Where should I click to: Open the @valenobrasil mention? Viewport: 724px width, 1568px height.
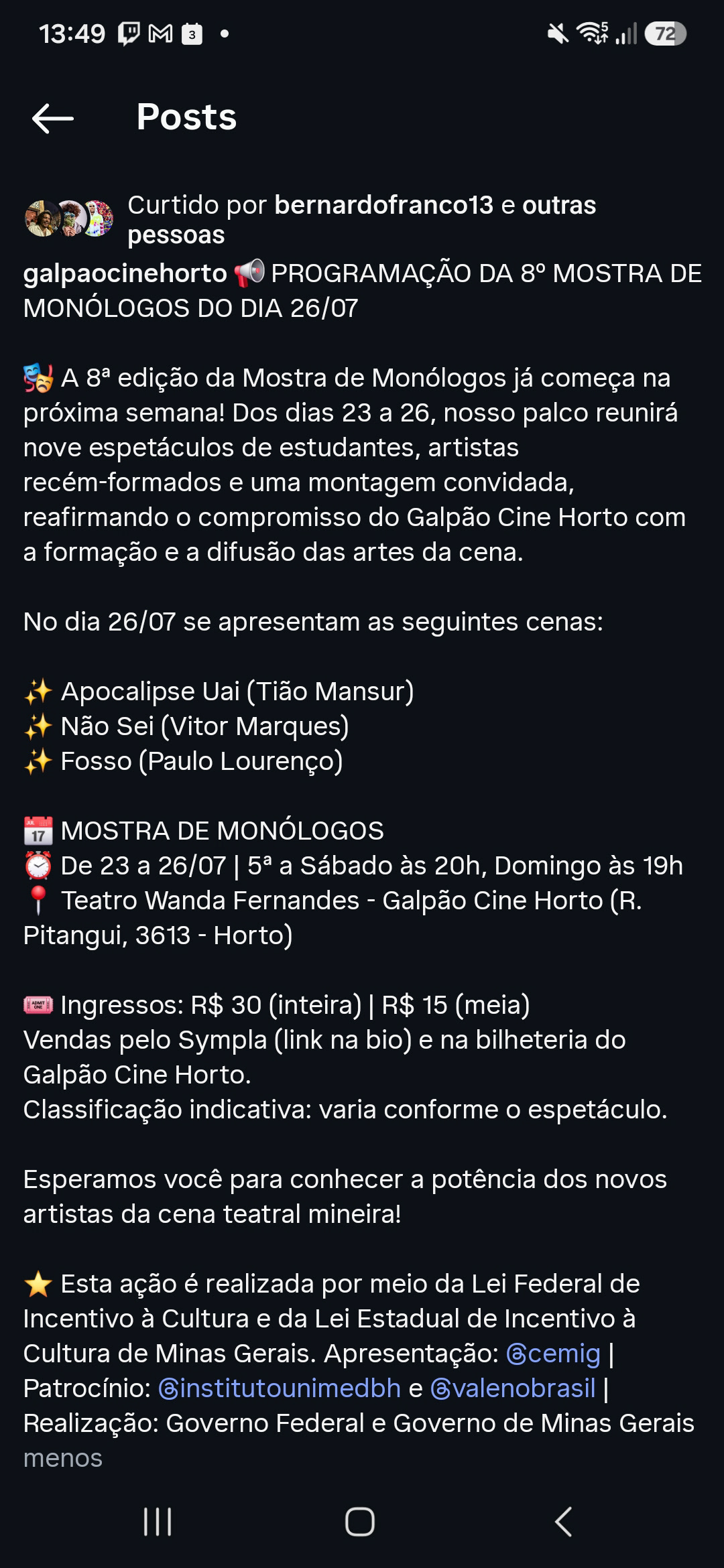pyautogui.click(x=513, y=1388)
